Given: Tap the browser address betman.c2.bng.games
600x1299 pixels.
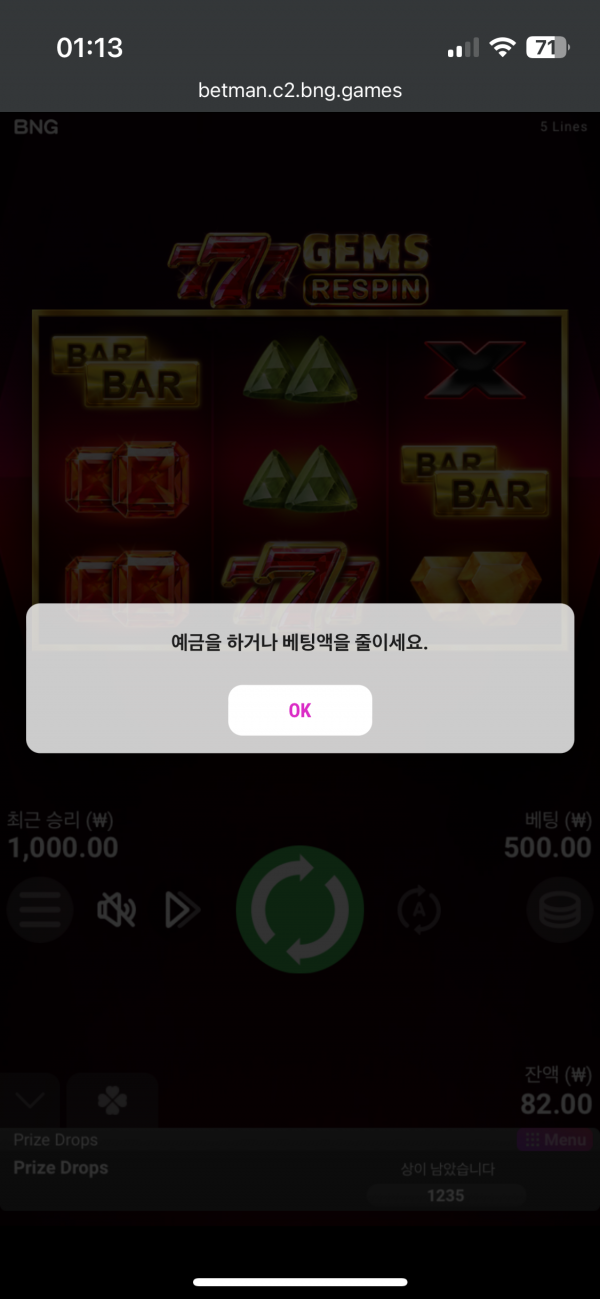Looking at the screenshot, I should click(300, 90).
